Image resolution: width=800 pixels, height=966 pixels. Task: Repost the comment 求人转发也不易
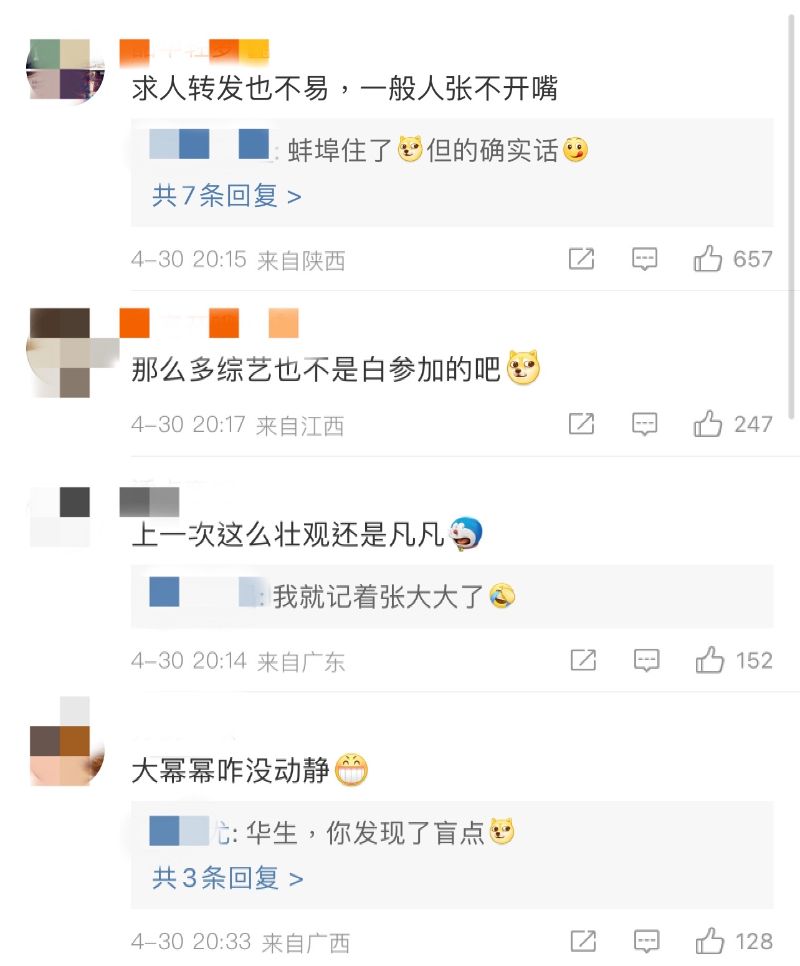tap(581, 260)
